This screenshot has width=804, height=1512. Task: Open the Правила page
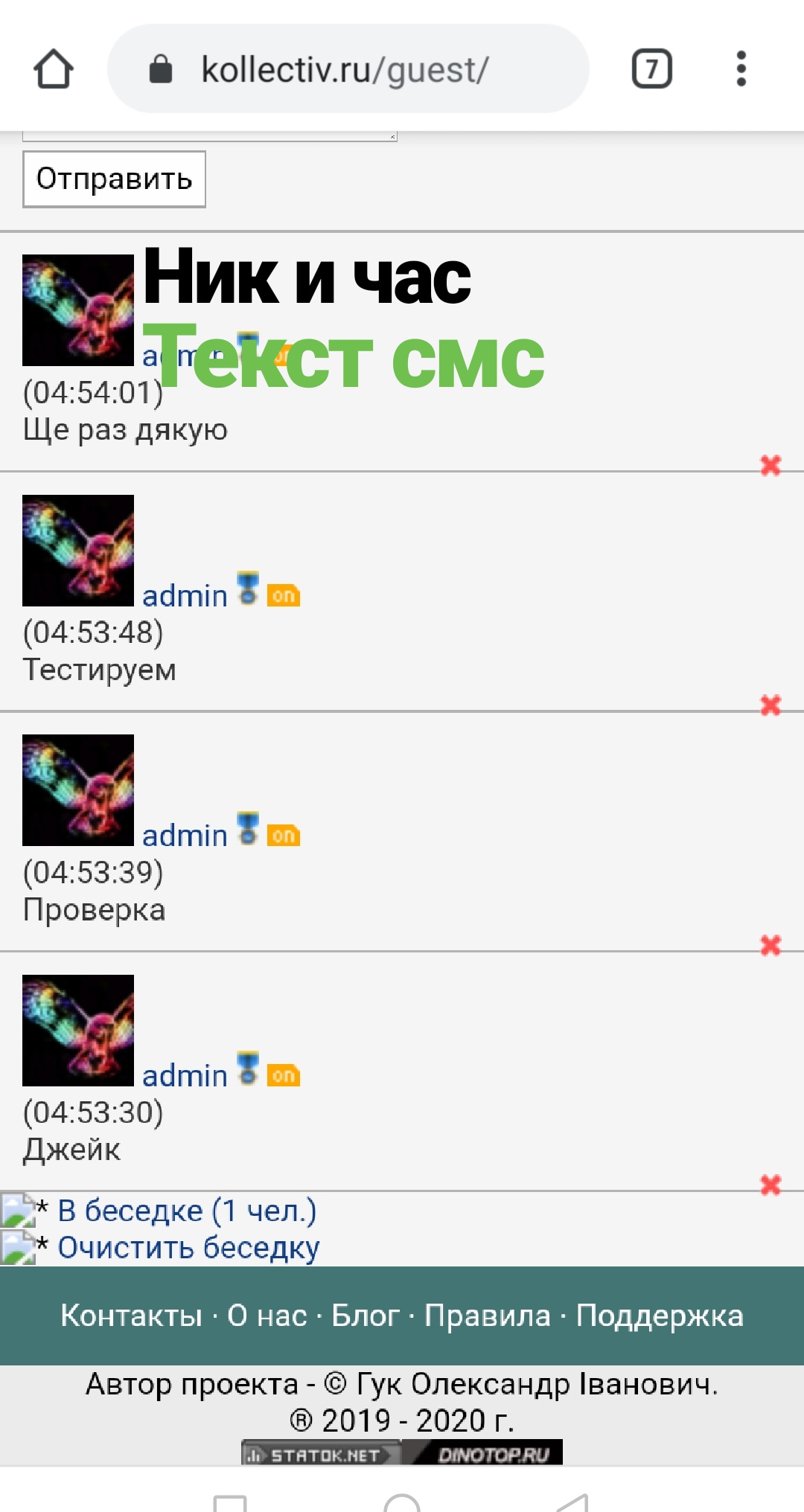487,1316
